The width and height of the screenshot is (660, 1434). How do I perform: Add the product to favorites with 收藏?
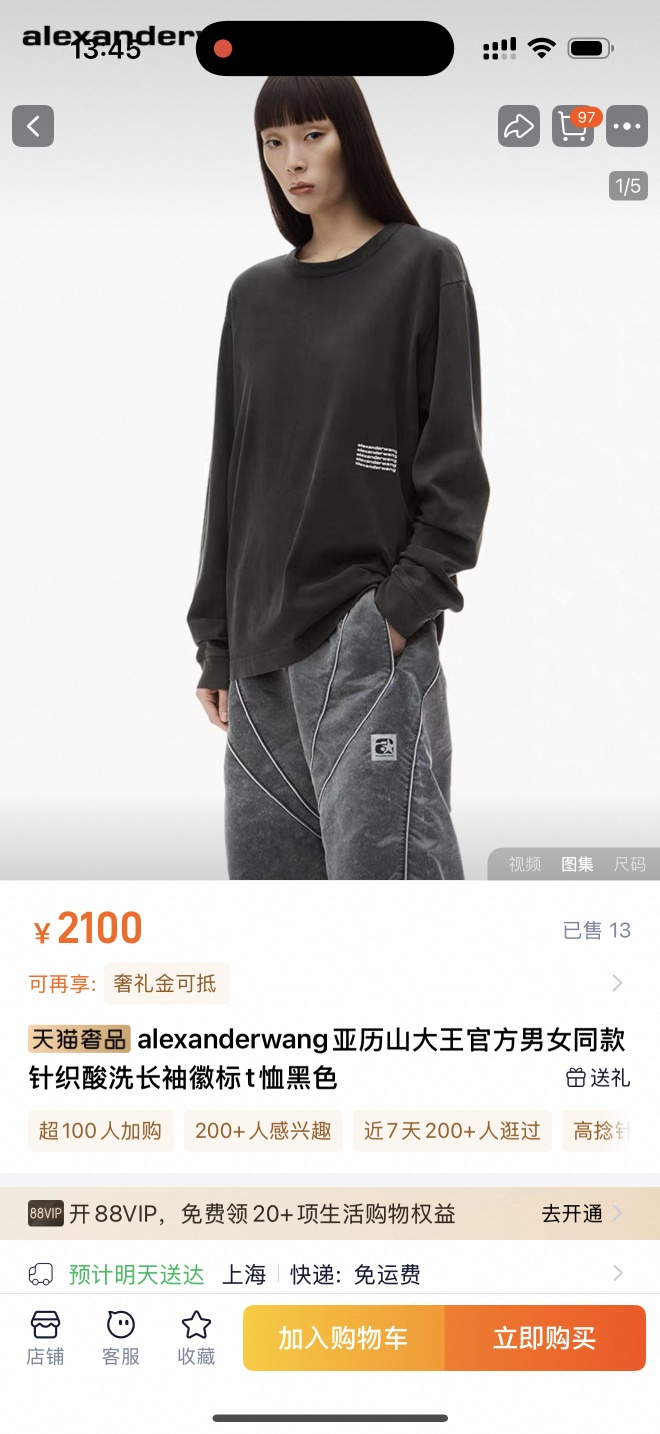[196, 1338]
